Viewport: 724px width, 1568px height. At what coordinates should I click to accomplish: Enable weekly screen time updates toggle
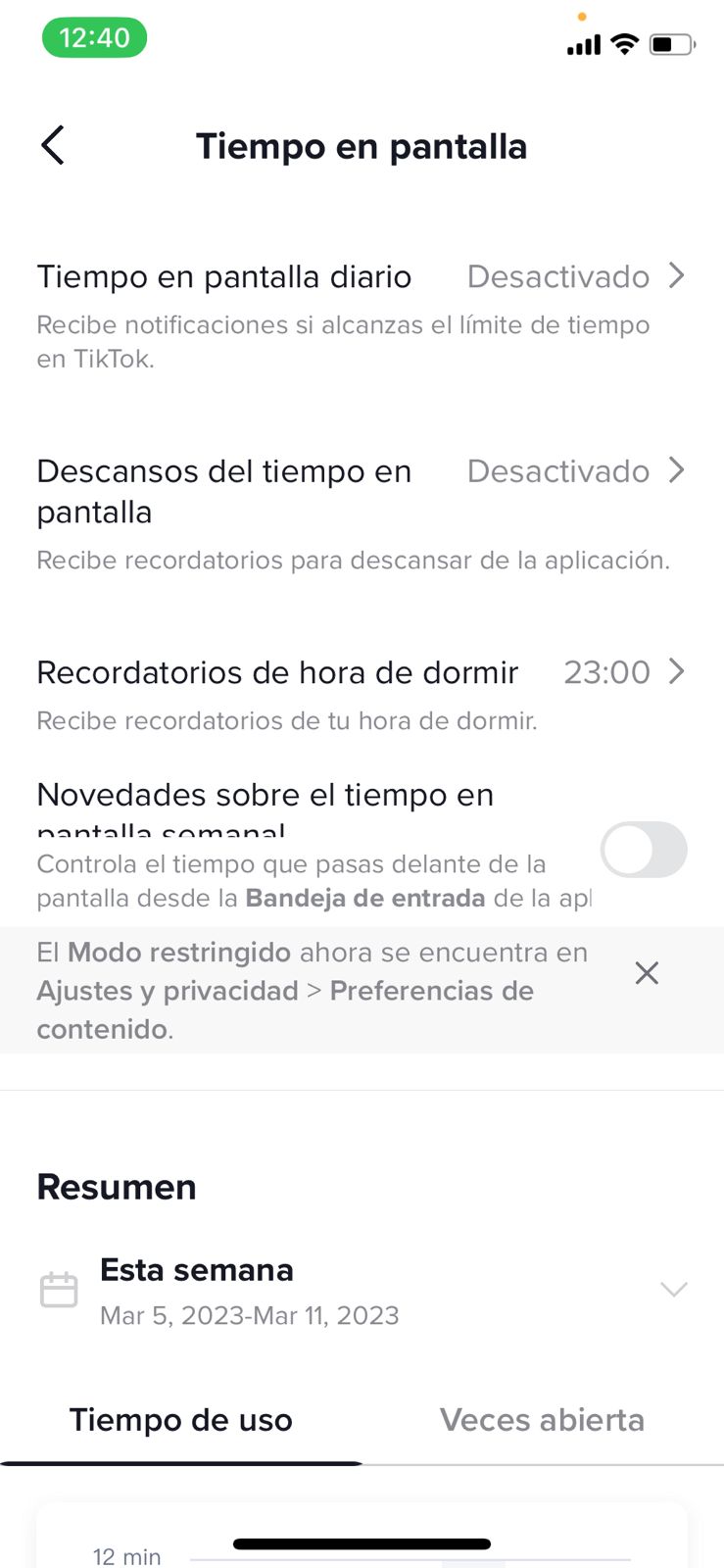(x=643, y=850)
